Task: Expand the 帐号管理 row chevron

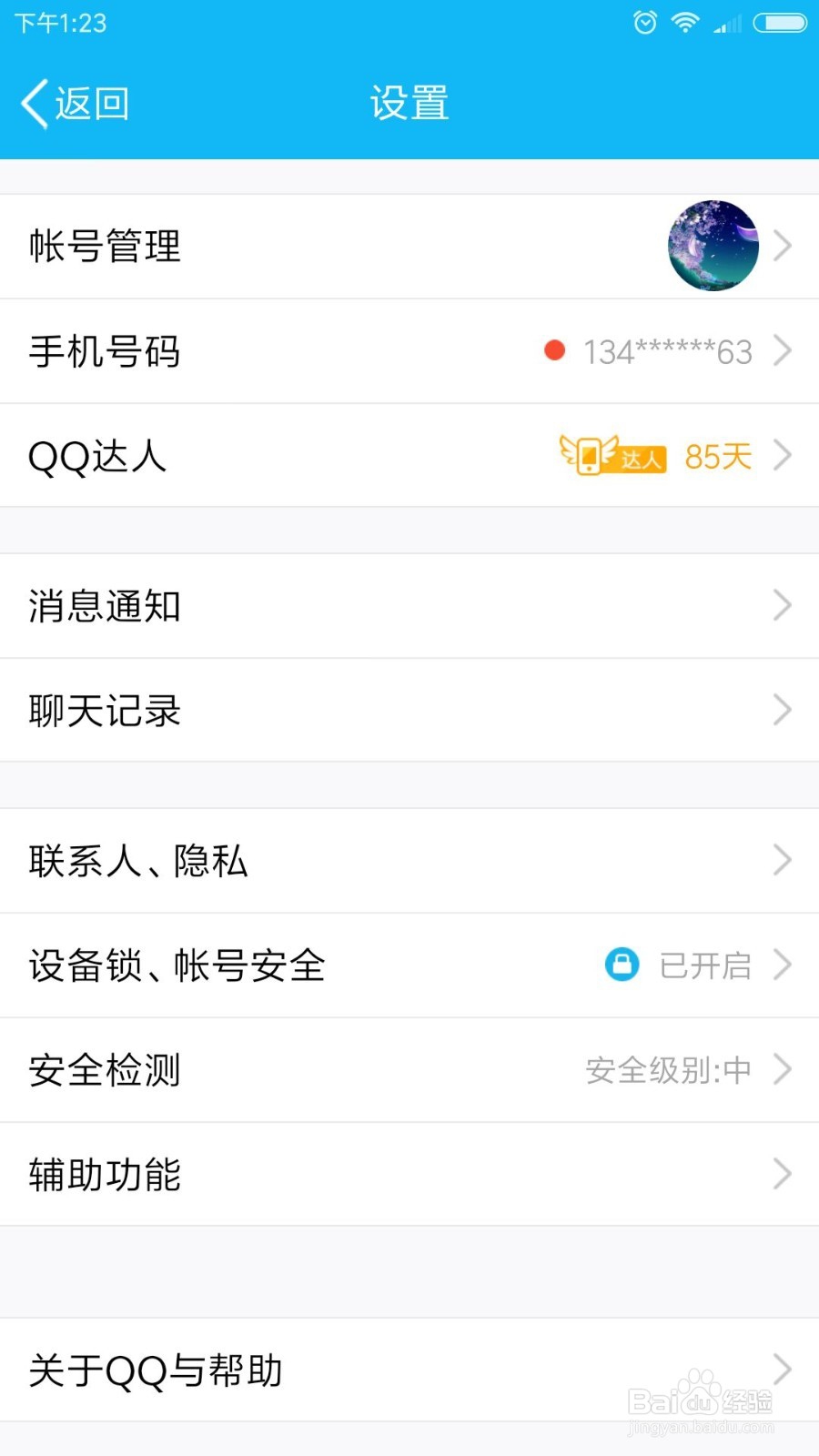Action: click(x=784, y=246)
